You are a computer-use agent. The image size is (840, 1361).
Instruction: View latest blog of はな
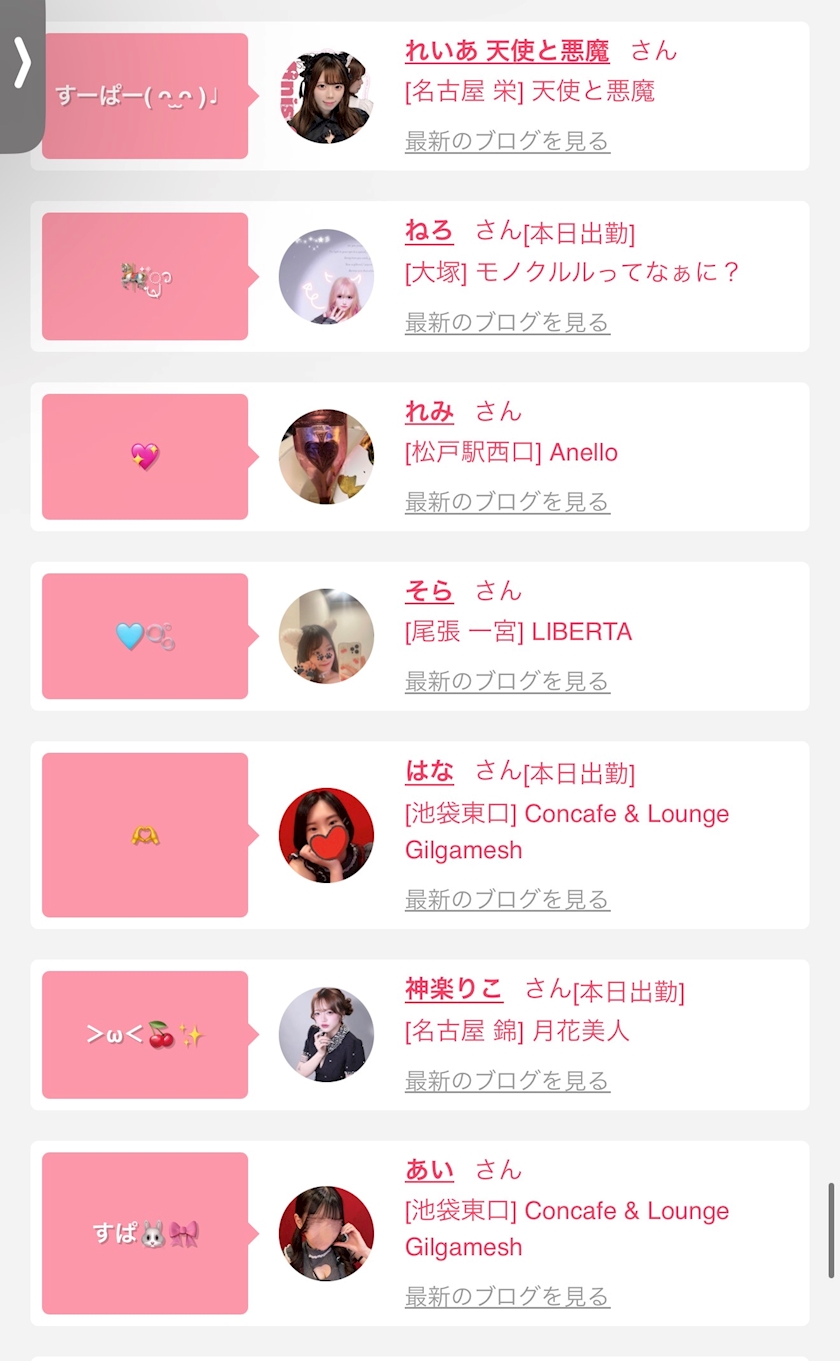[x=507, y=899]
